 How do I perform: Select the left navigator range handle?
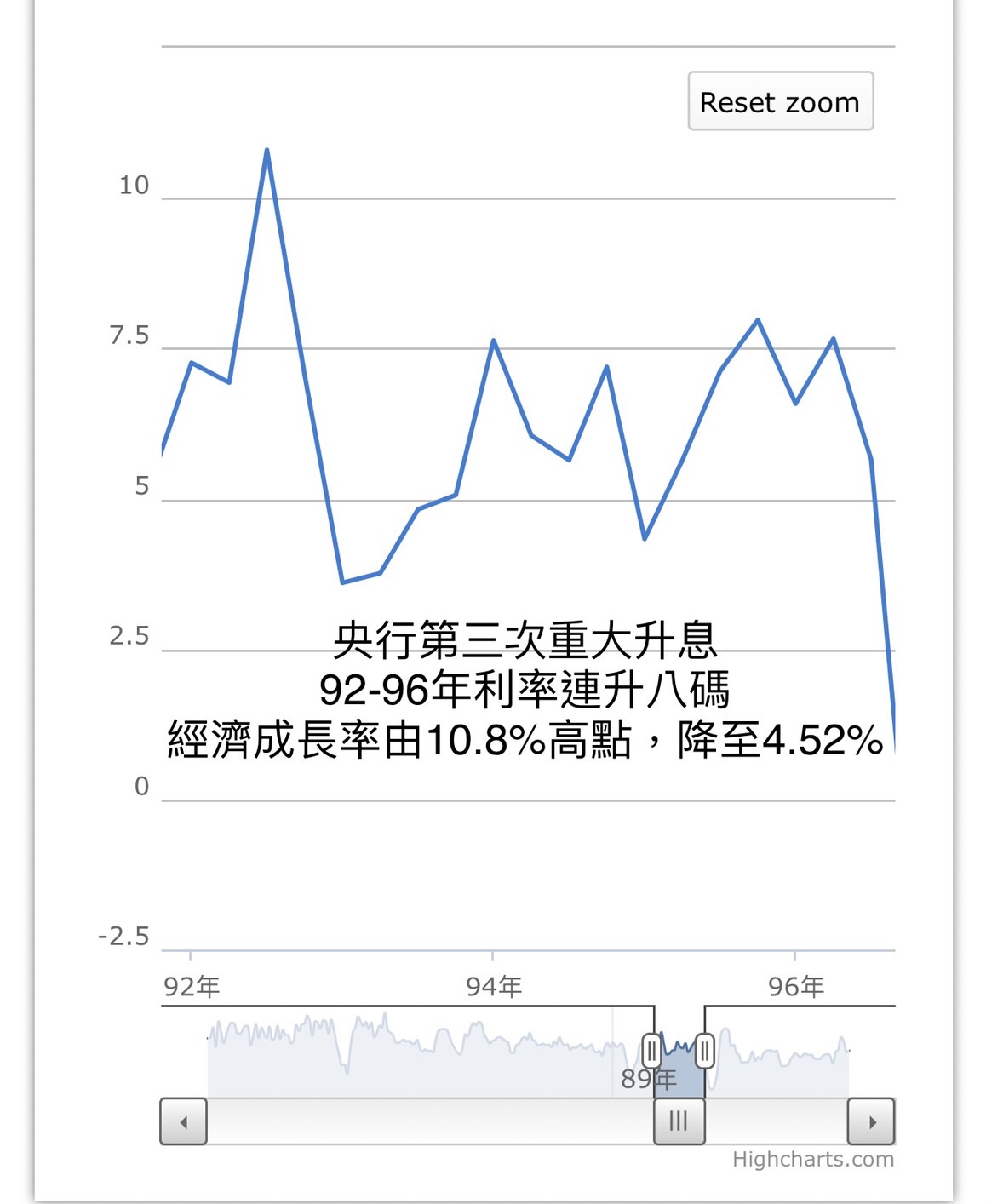click(651, 1051)
